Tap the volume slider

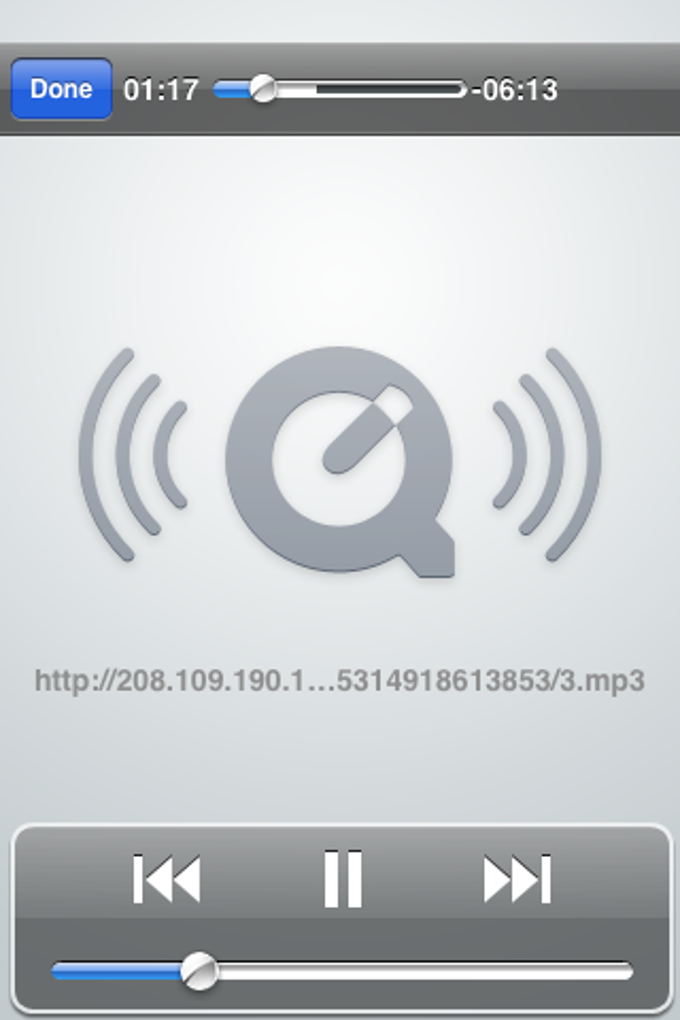pyautogui.click(x=200, y=971)
